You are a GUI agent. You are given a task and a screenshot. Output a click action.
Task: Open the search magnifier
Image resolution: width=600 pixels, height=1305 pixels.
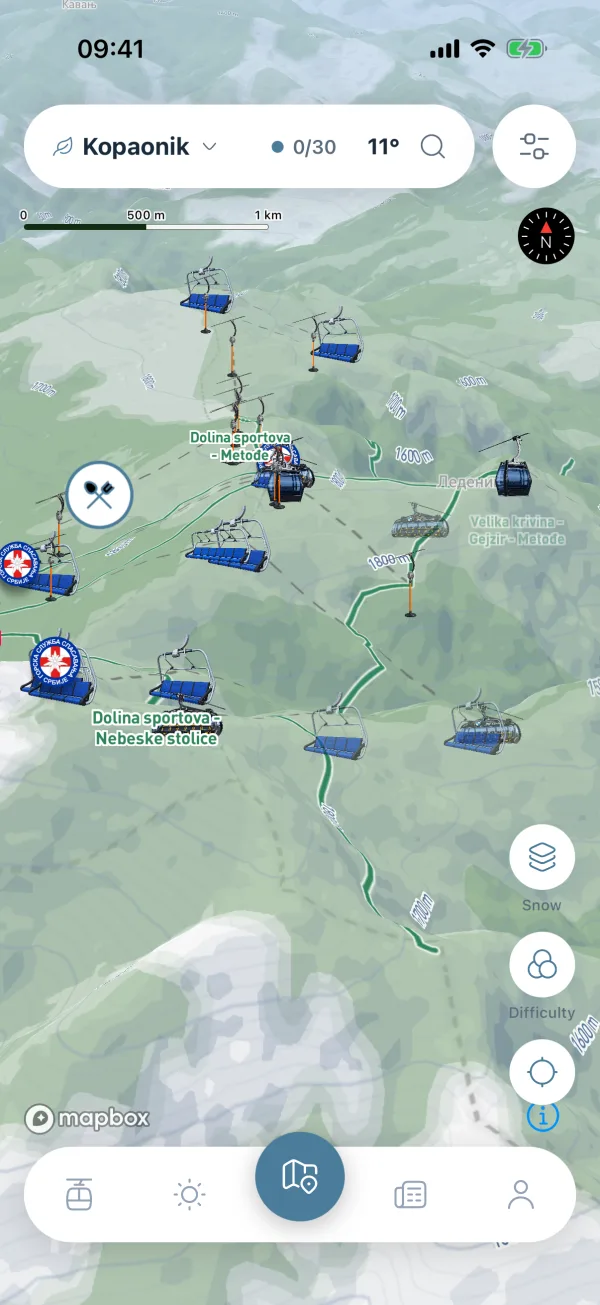432,147
